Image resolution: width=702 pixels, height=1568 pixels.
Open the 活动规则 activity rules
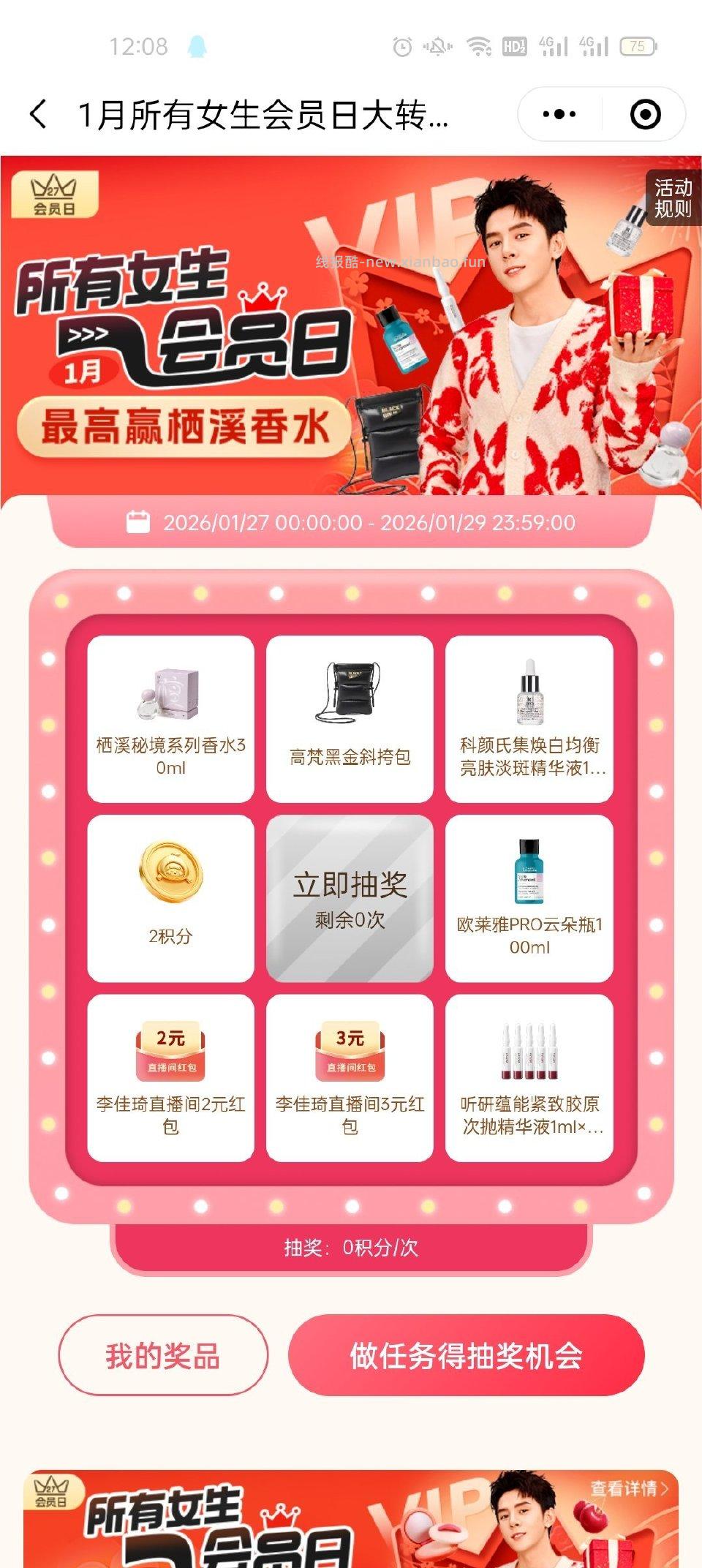coord(672,196)
